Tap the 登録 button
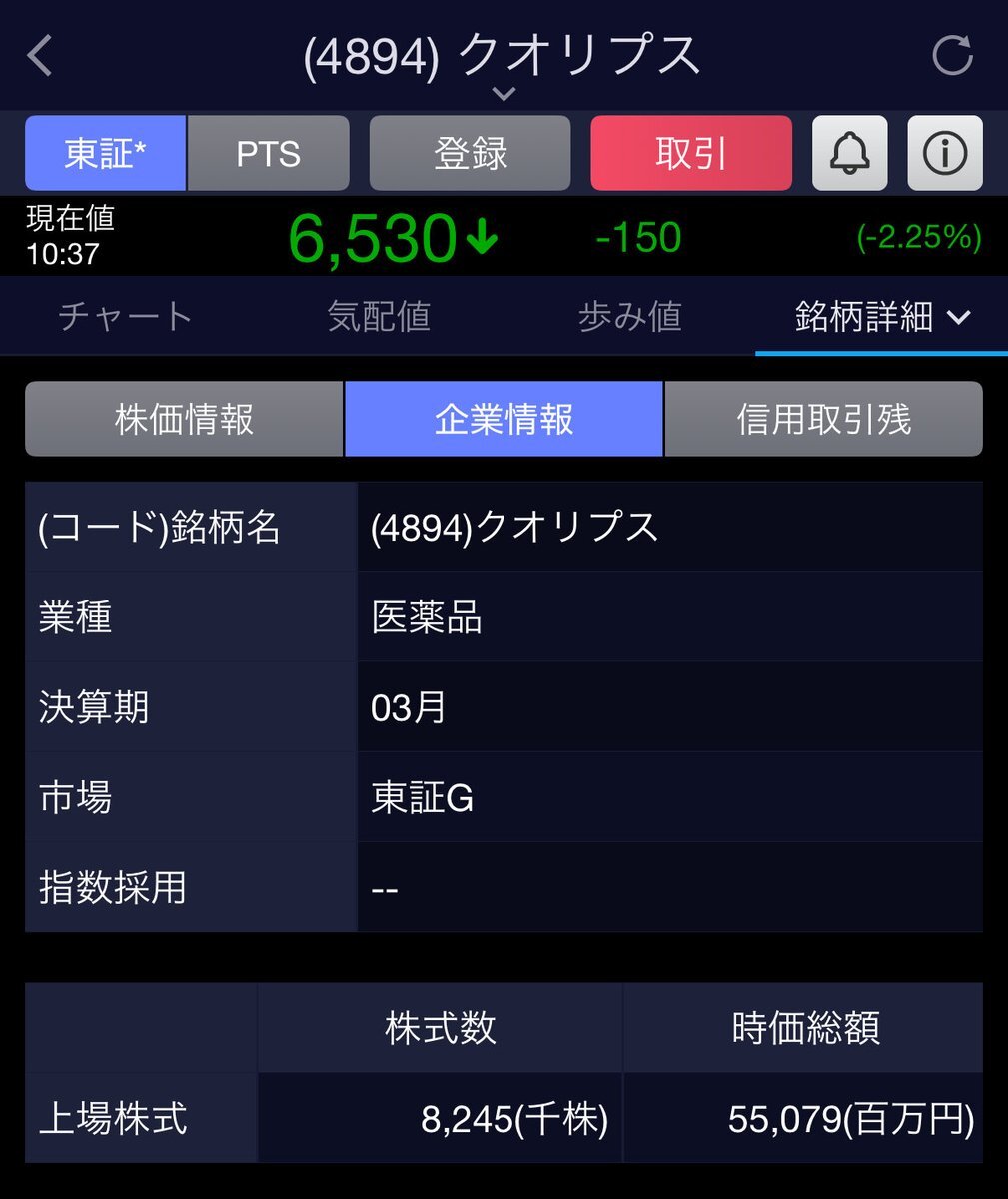Viewport: 1008px width, 1199px height. [x=470, y=154]
